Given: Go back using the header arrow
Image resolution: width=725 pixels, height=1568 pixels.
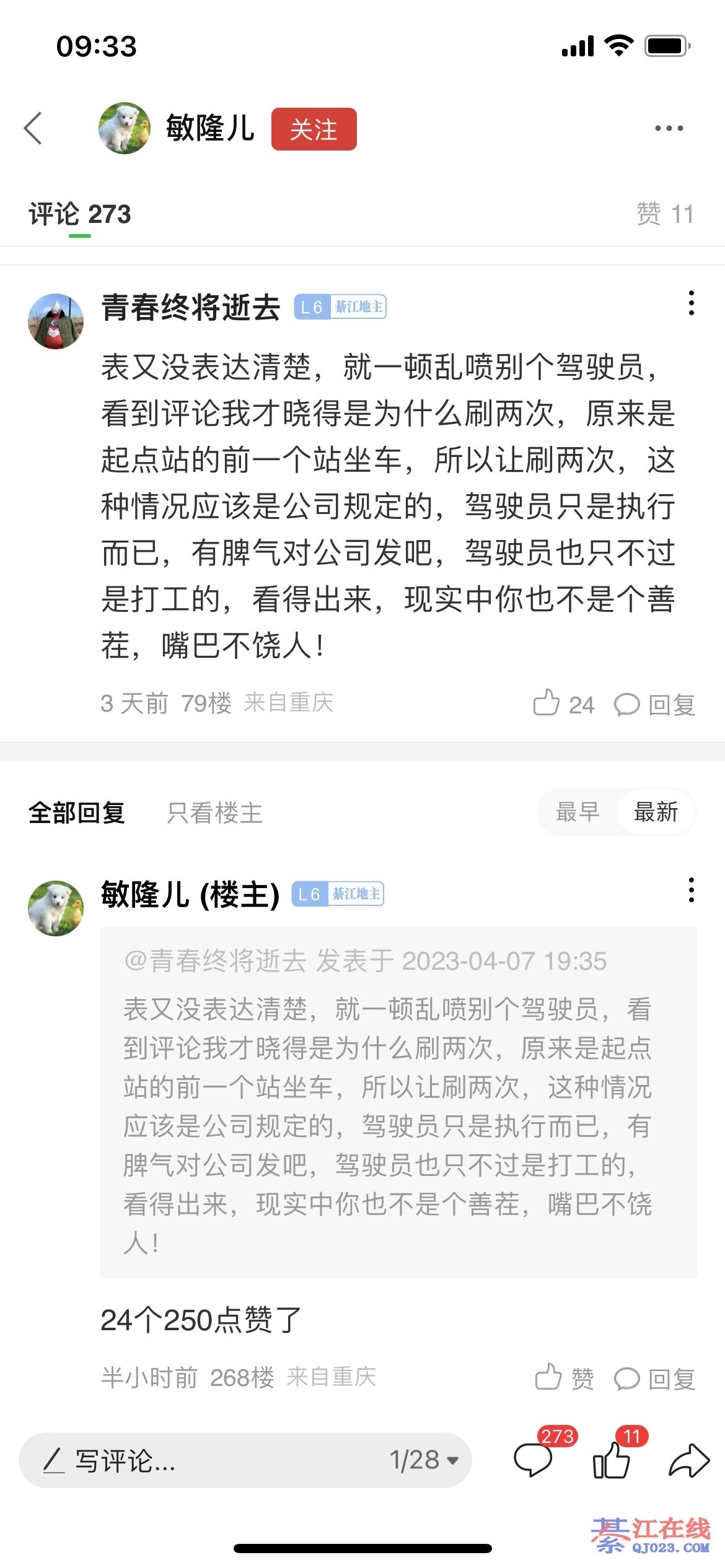Looking at the screenshot, I should click(33, 128).
